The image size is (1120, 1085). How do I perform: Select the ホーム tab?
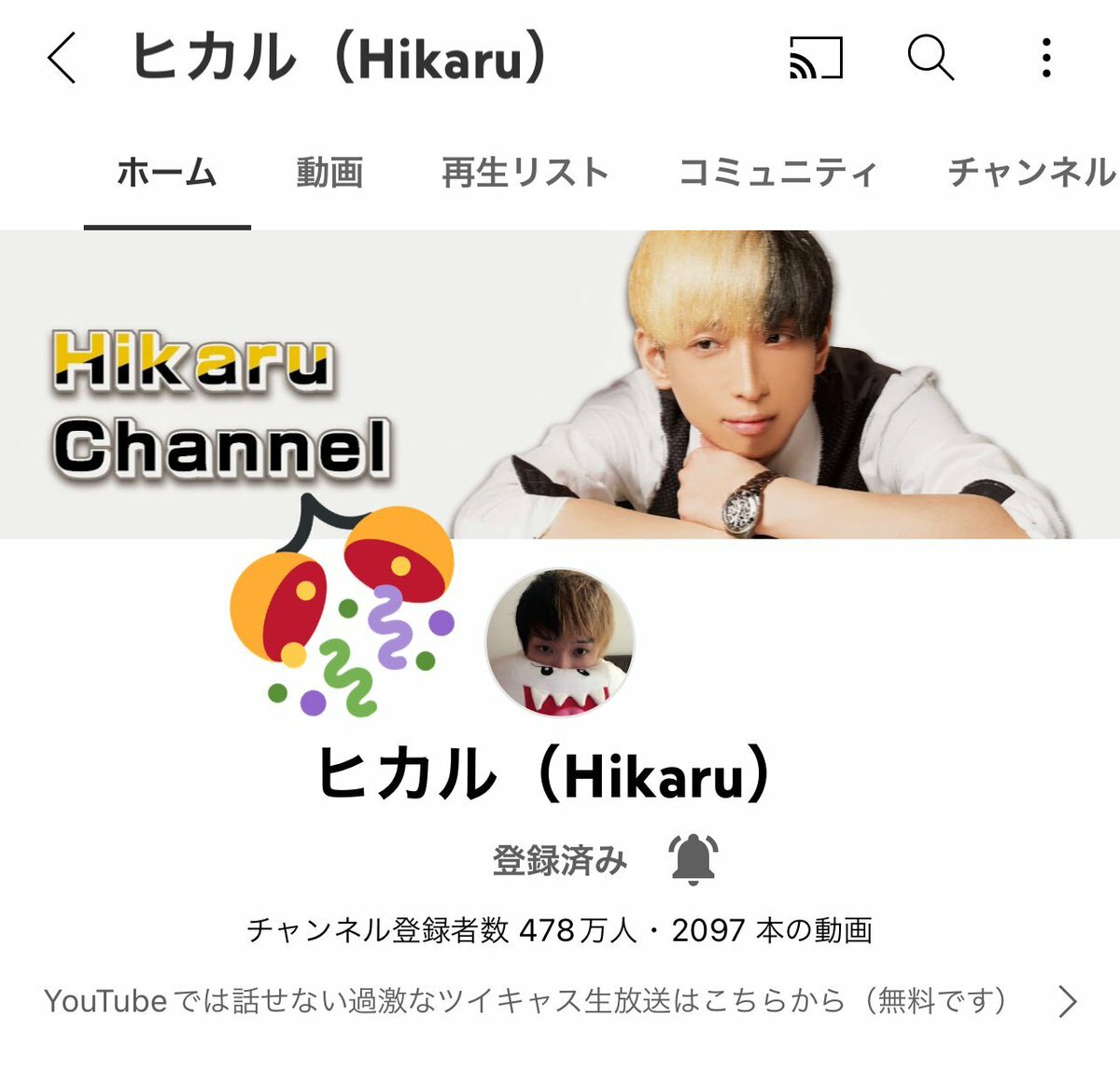[167, 174]
